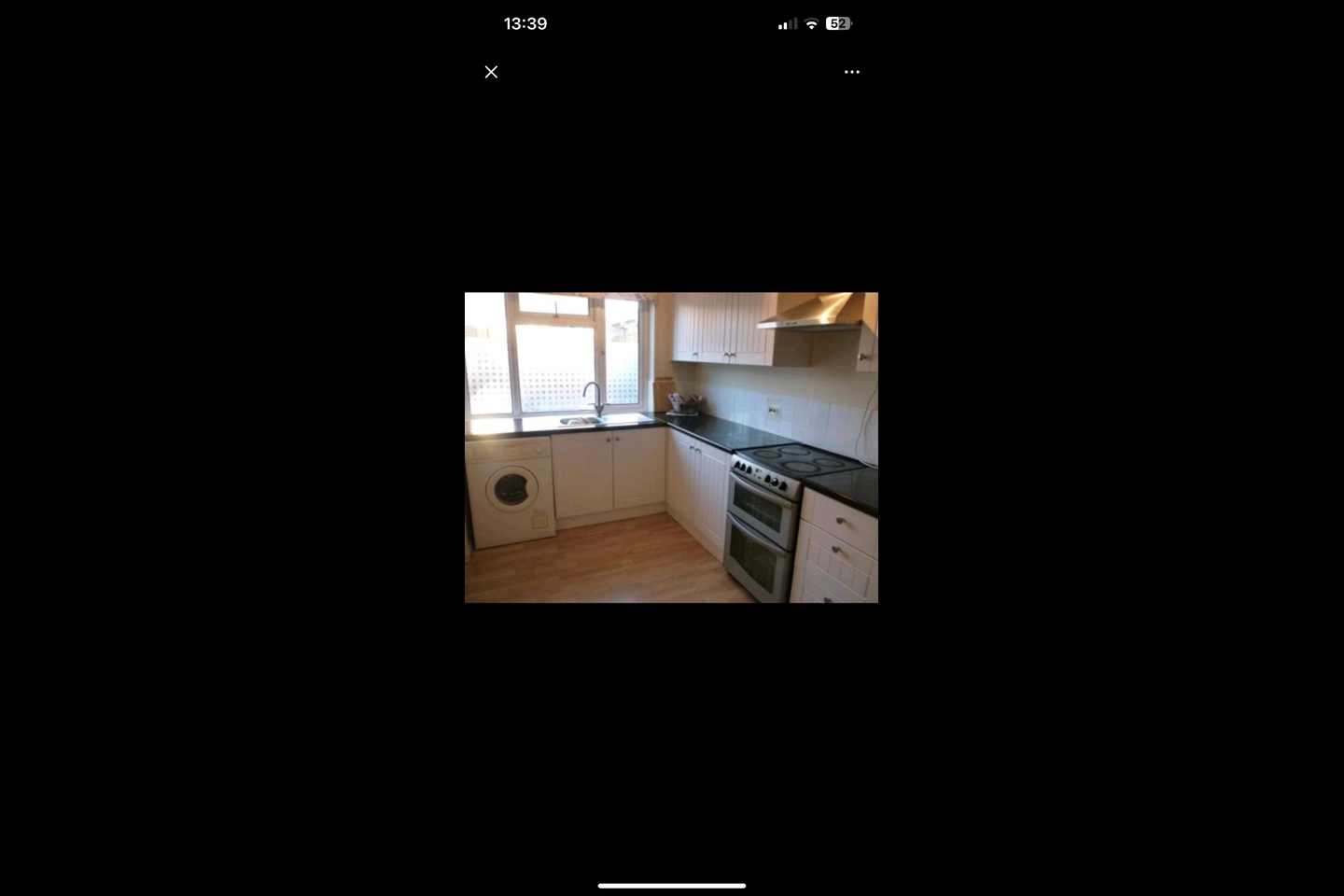Open the three-dot more options menu
Screen dimensions: 1344x896
851,72
